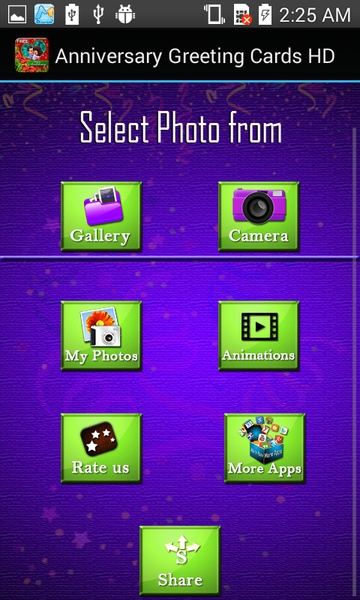Launch the Camera option
Screen dimensions: 360x600
(x=259, y=217)
